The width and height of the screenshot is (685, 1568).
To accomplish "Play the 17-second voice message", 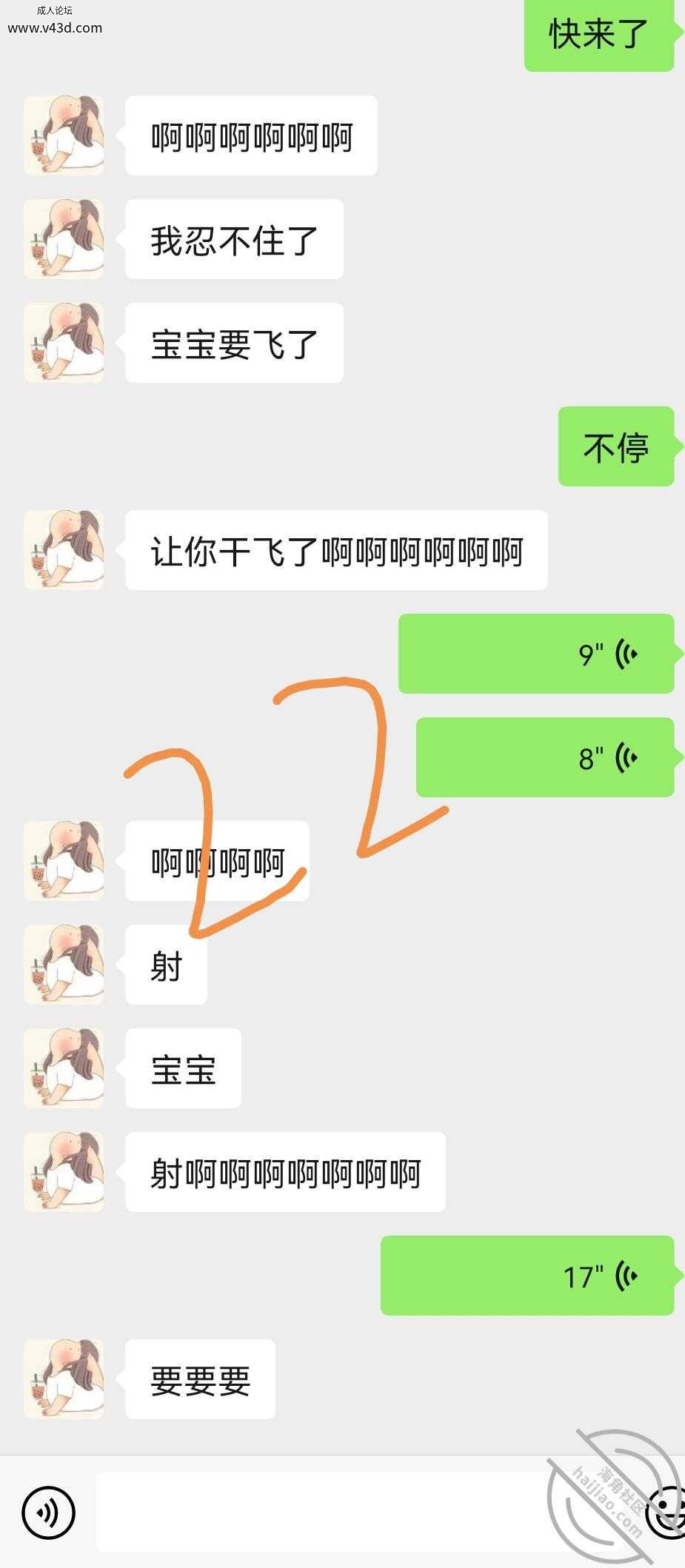I will [527, 1276].
